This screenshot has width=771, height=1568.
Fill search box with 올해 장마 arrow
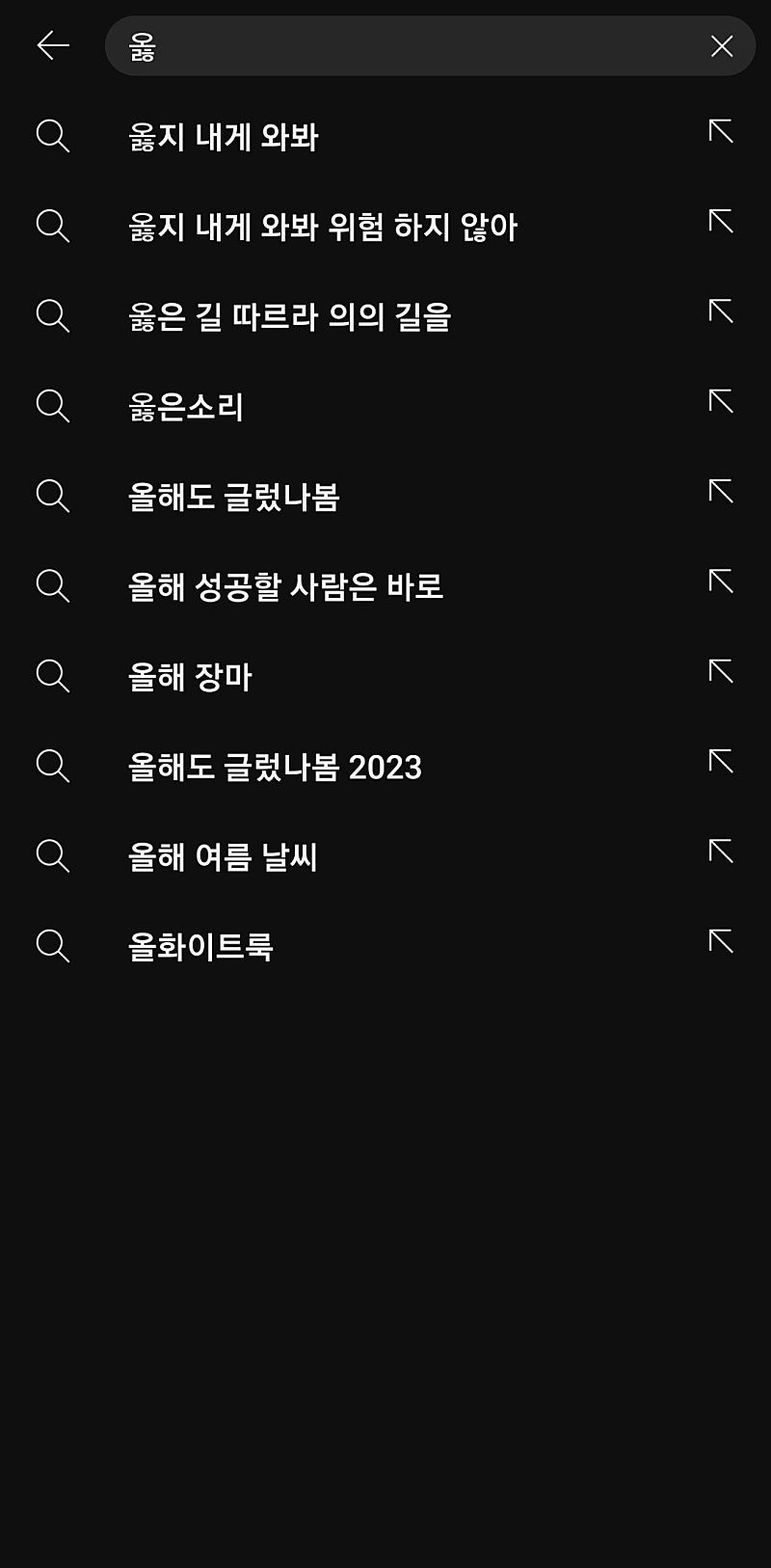(x=721, y=671)
